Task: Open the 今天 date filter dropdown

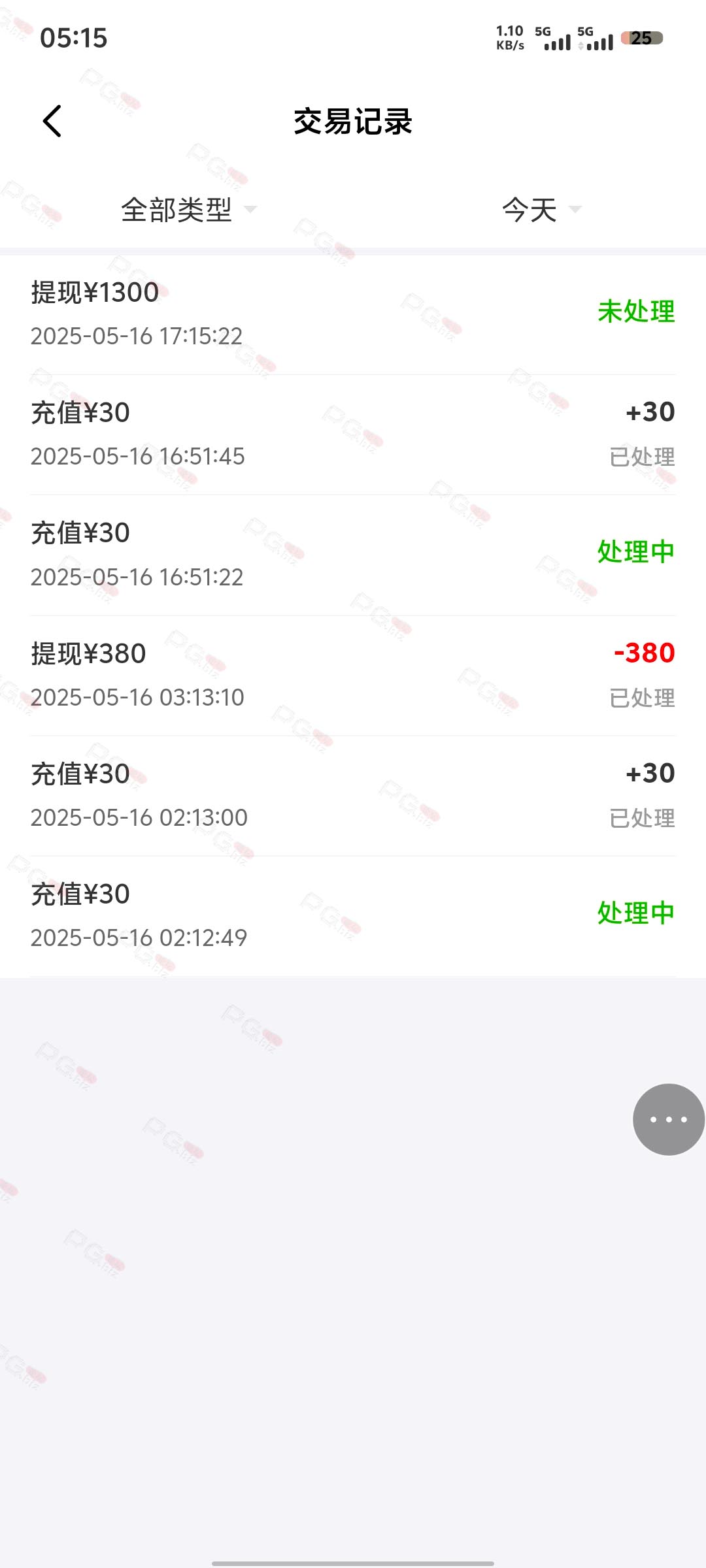Action: point(541,210)
